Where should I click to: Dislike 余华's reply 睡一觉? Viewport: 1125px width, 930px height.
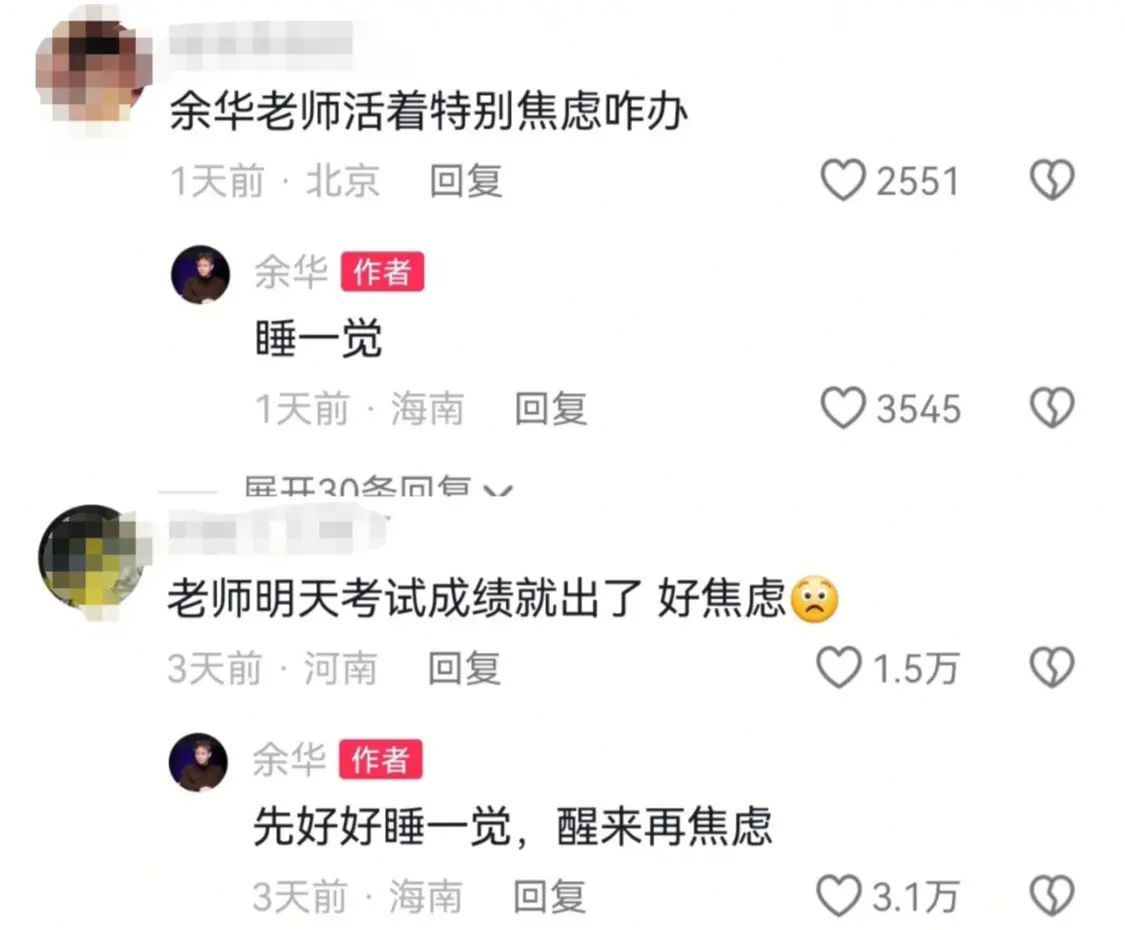tap(1052, 409)
